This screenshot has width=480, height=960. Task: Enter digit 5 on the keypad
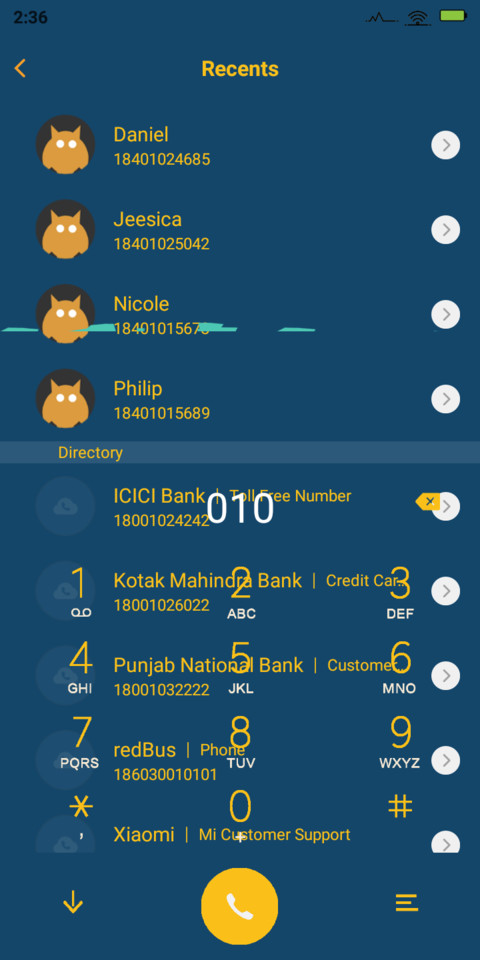(x=241, y=667)
